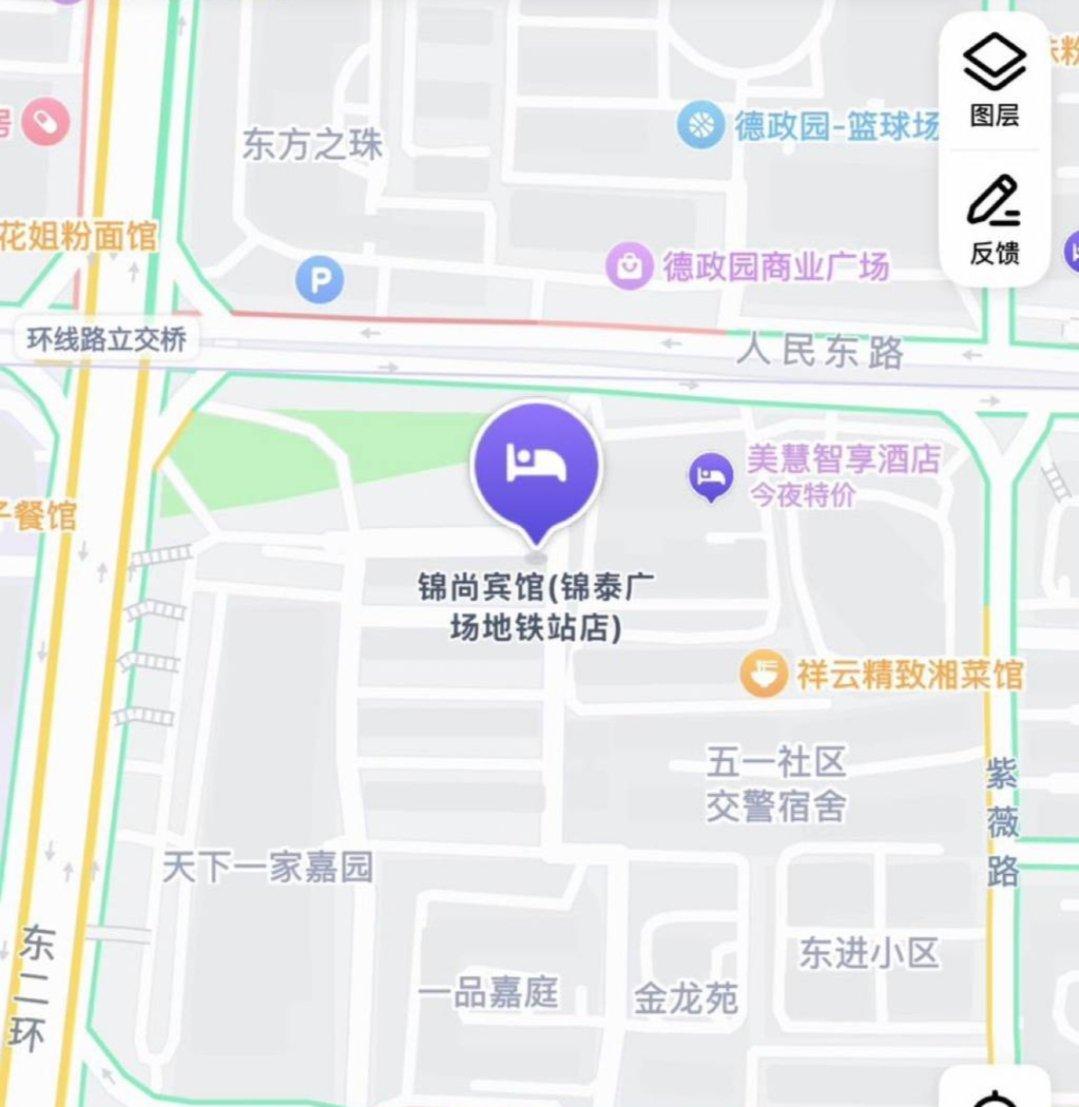
Task: Open the 德政园-篮球场 basketball court marker
Action: 700,125
